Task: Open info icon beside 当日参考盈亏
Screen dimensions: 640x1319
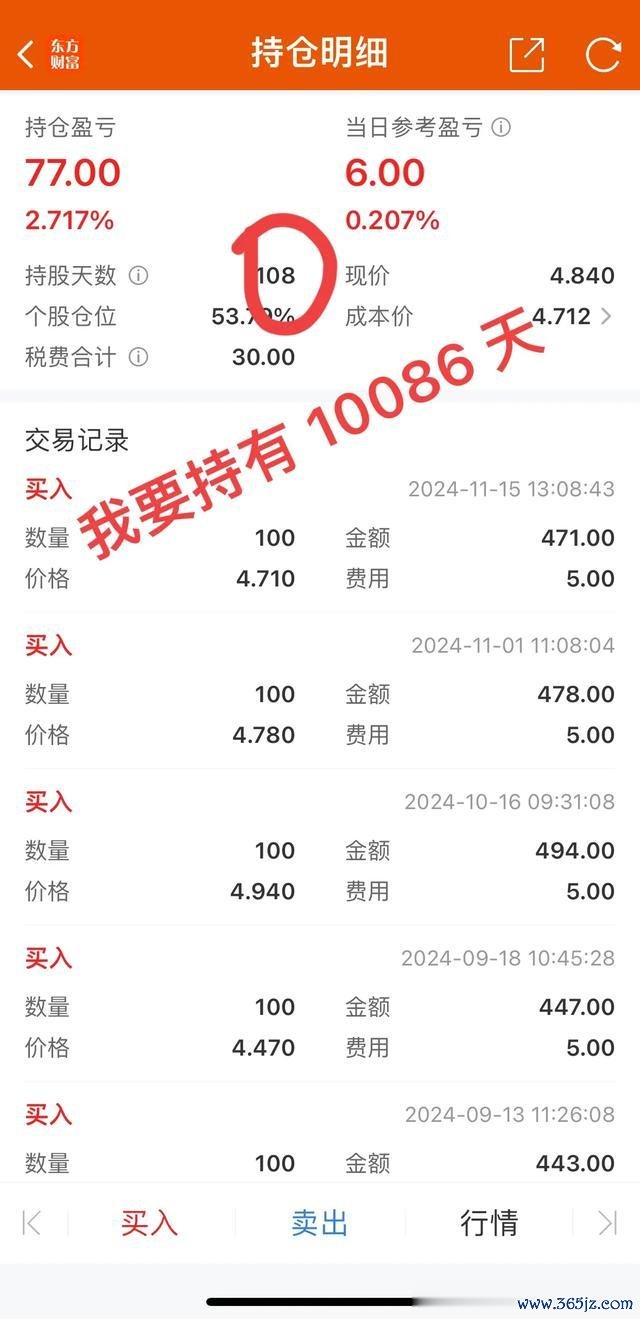Action: pyautogui.click(x=501, y=128)
